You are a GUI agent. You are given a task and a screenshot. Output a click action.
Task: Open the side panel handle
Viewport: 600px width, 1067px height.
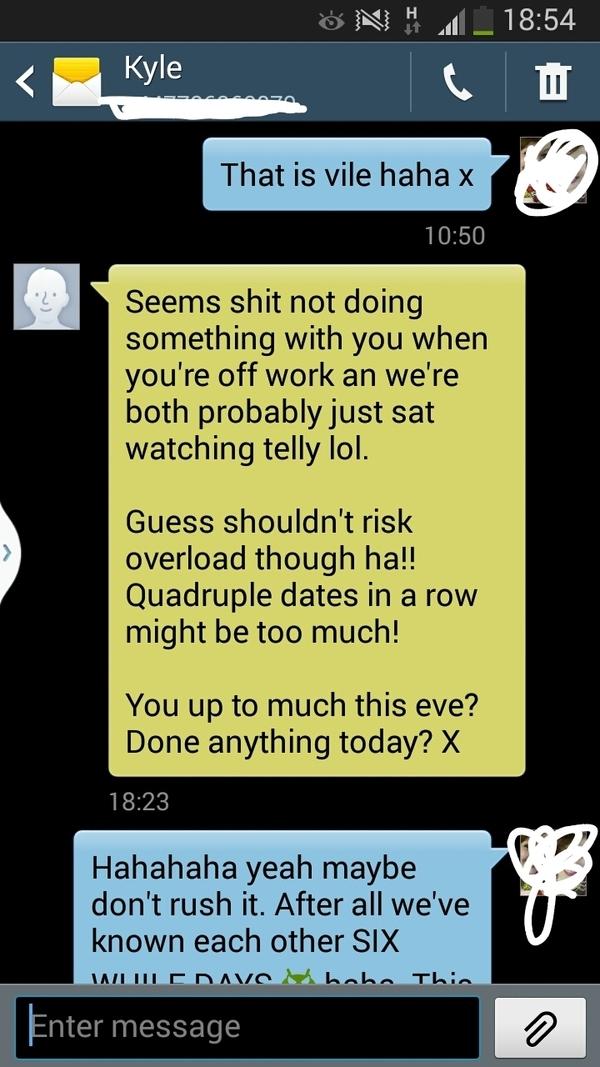tap(9, 551)
